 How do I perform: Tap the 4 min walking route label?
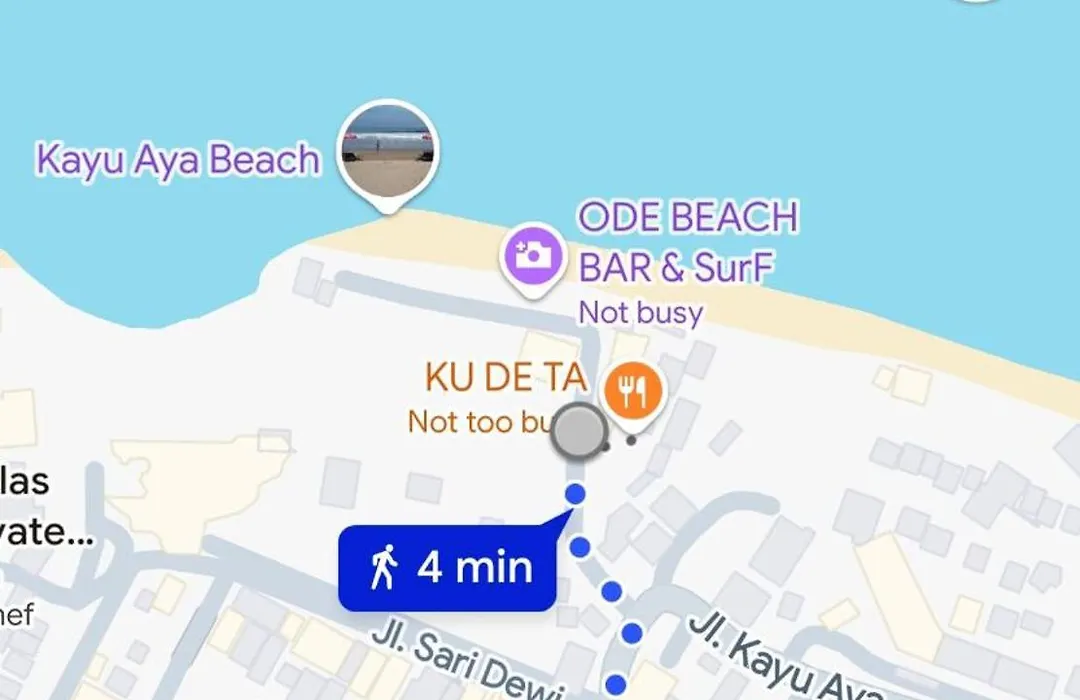(447, 568)
